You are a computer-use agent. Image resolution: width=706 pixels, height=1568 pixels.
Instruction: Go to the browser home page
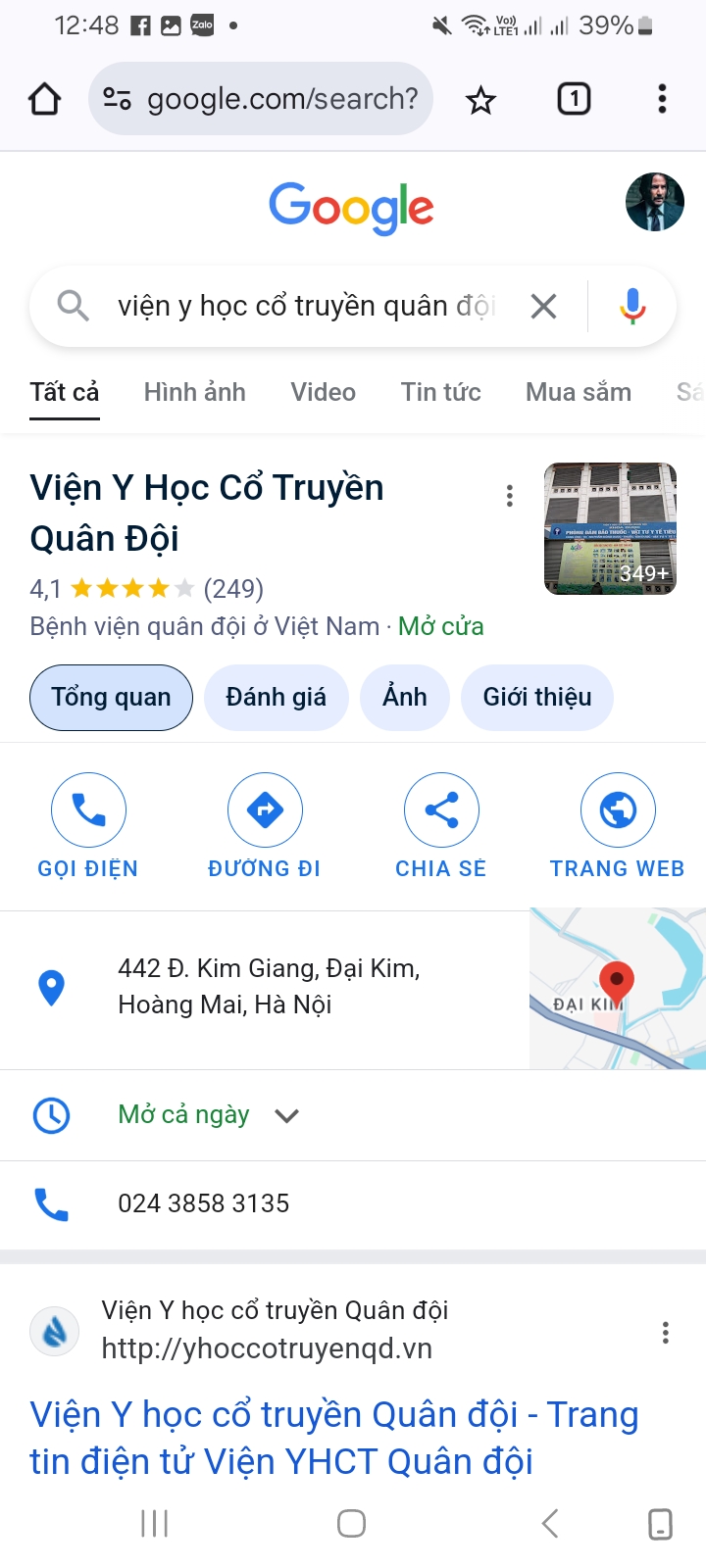click(45, 99)
